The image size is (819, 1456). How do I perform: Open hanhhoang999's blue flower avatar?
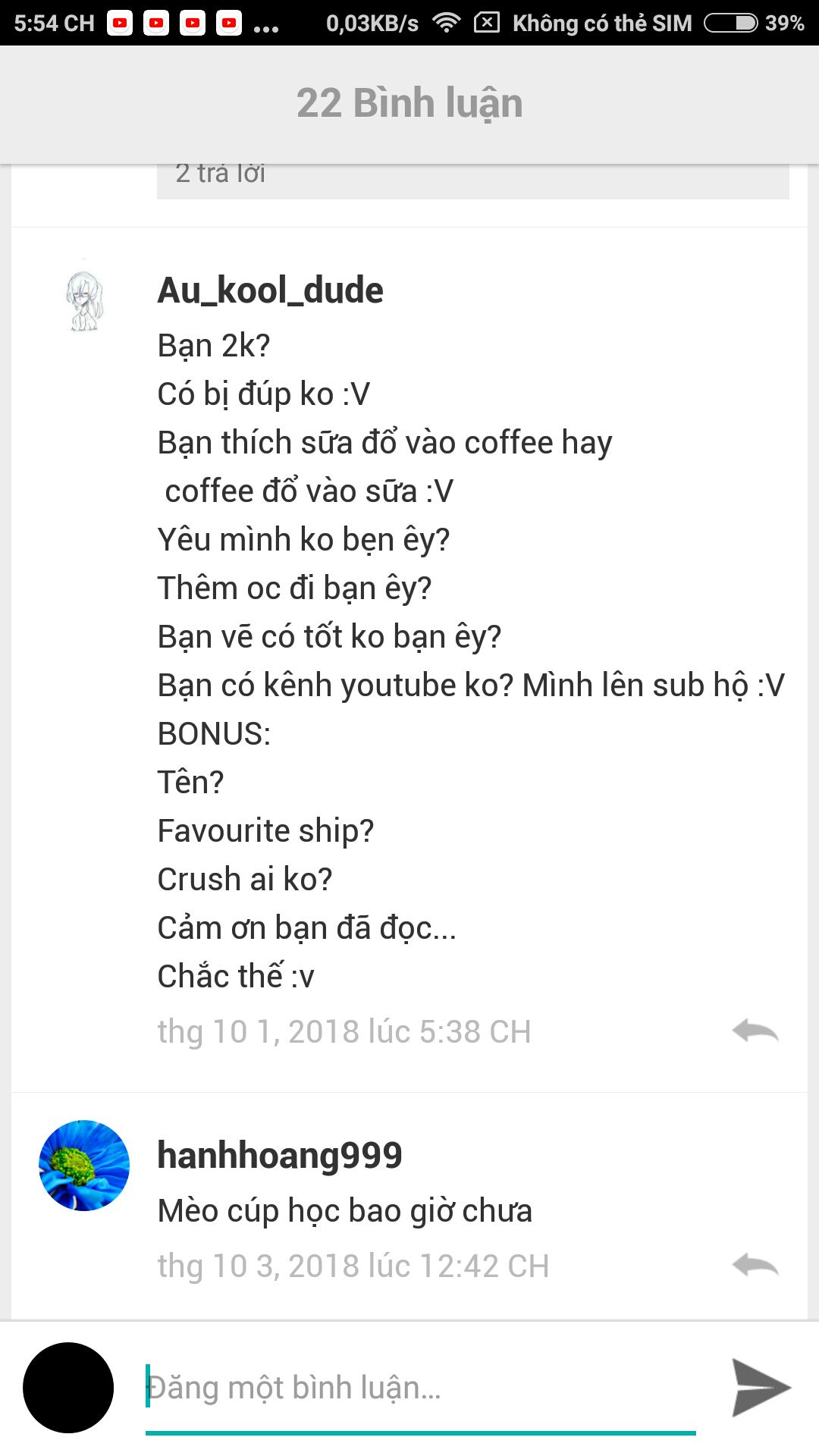click(84, 1165)
